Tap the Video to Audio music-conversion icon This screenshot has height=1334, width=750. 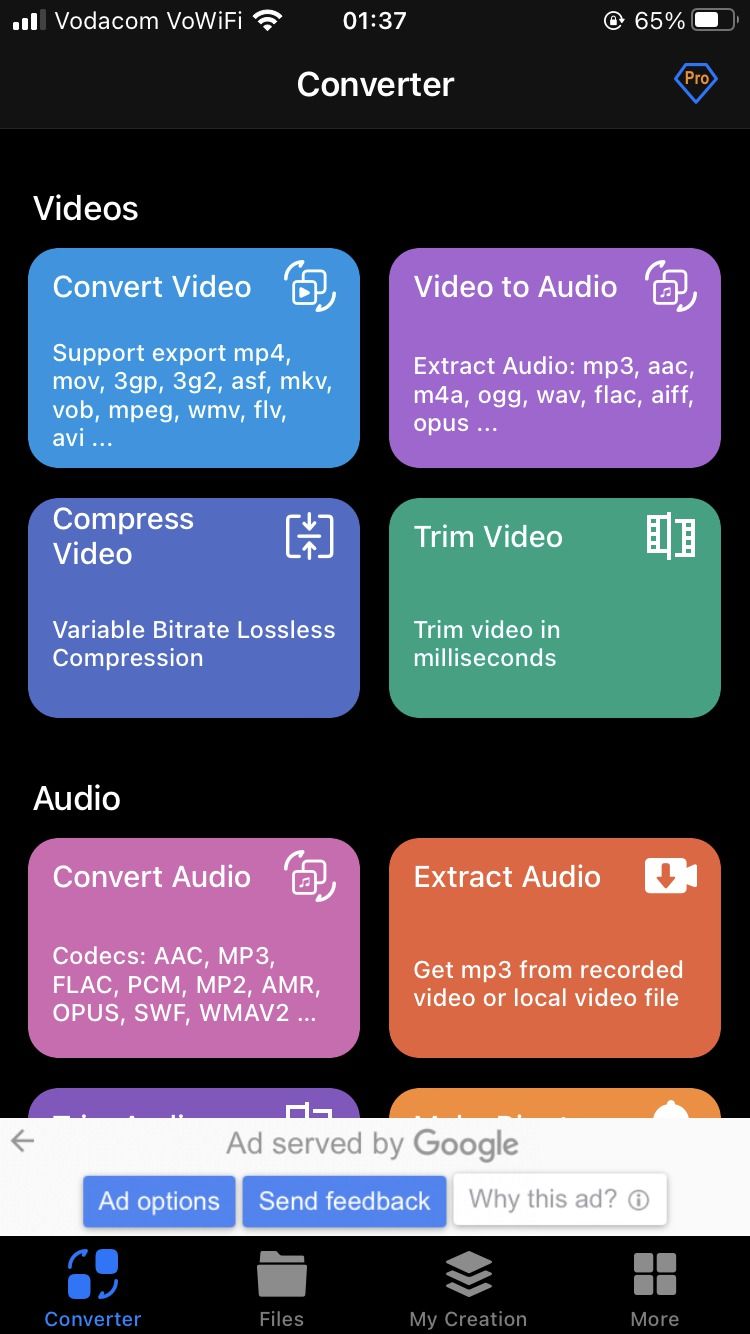672,287
